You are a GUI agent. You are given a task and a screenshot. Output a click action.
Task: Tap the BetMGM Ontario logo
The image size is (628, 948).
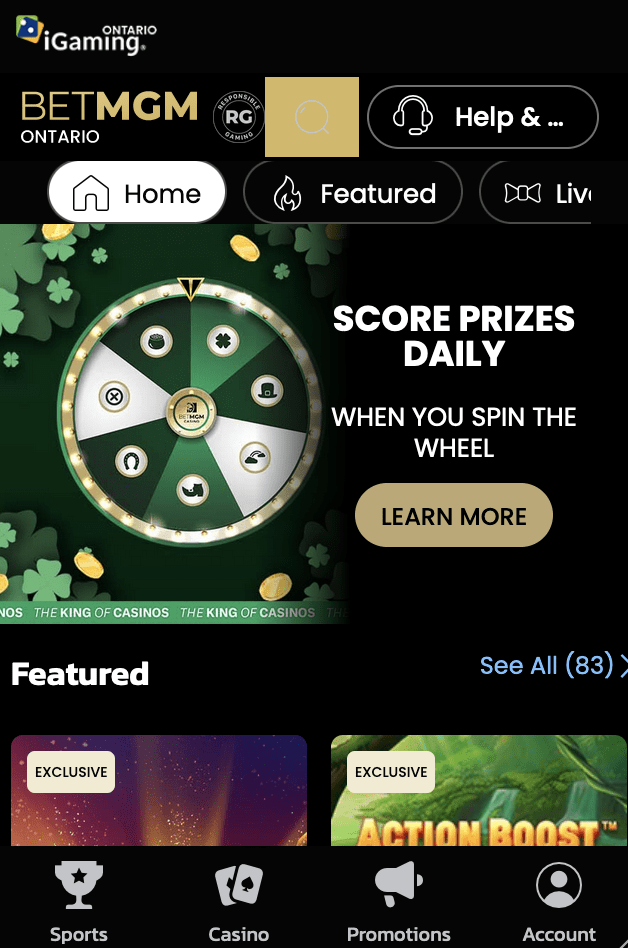coord(110,117)
